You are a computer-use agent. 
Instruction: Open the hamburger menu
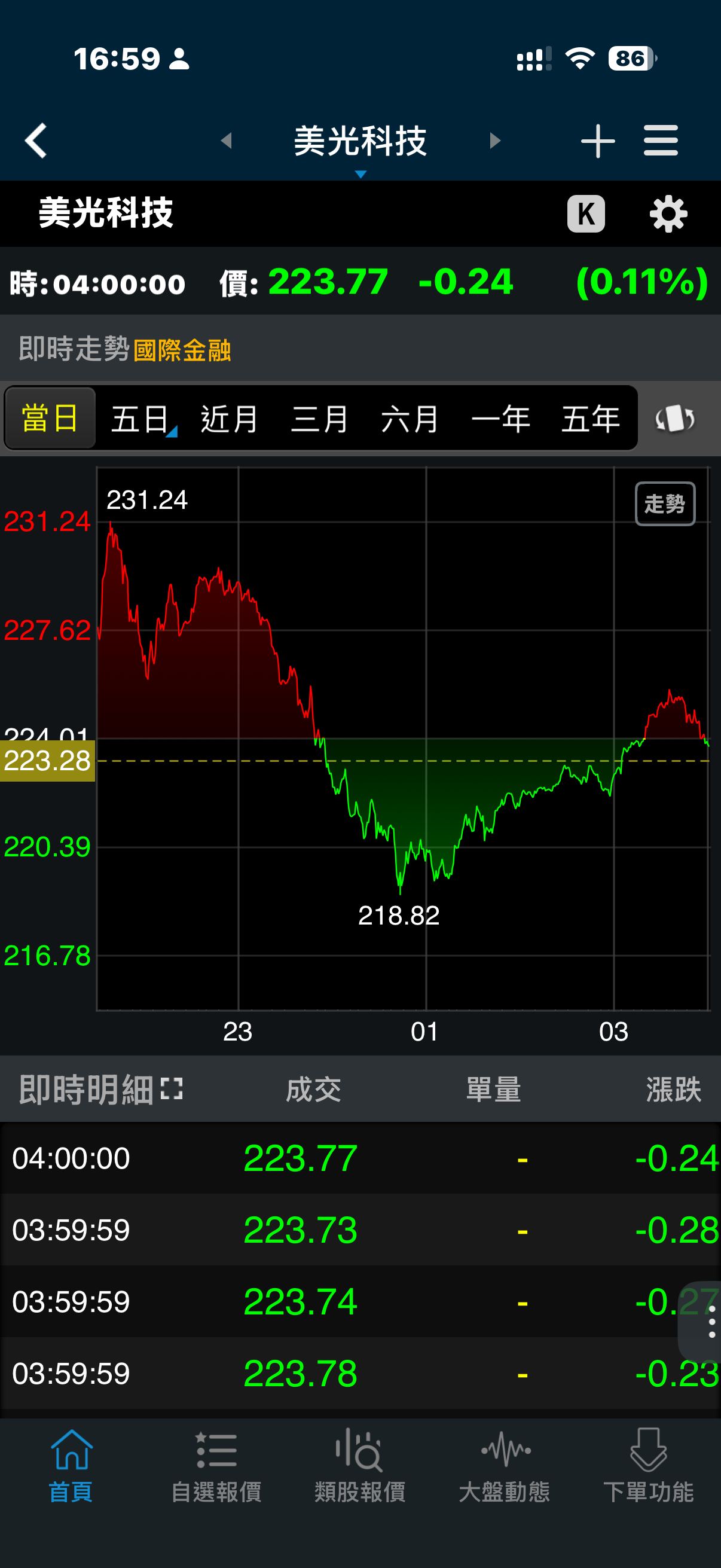[660, 141]
